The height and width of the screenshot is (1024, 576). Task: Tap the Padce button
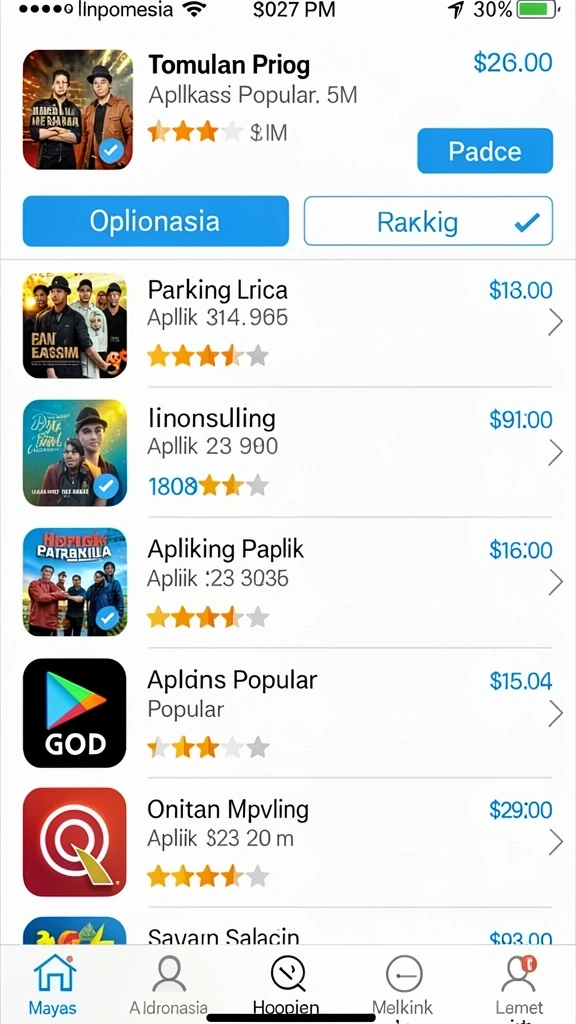tap(485, 151)
